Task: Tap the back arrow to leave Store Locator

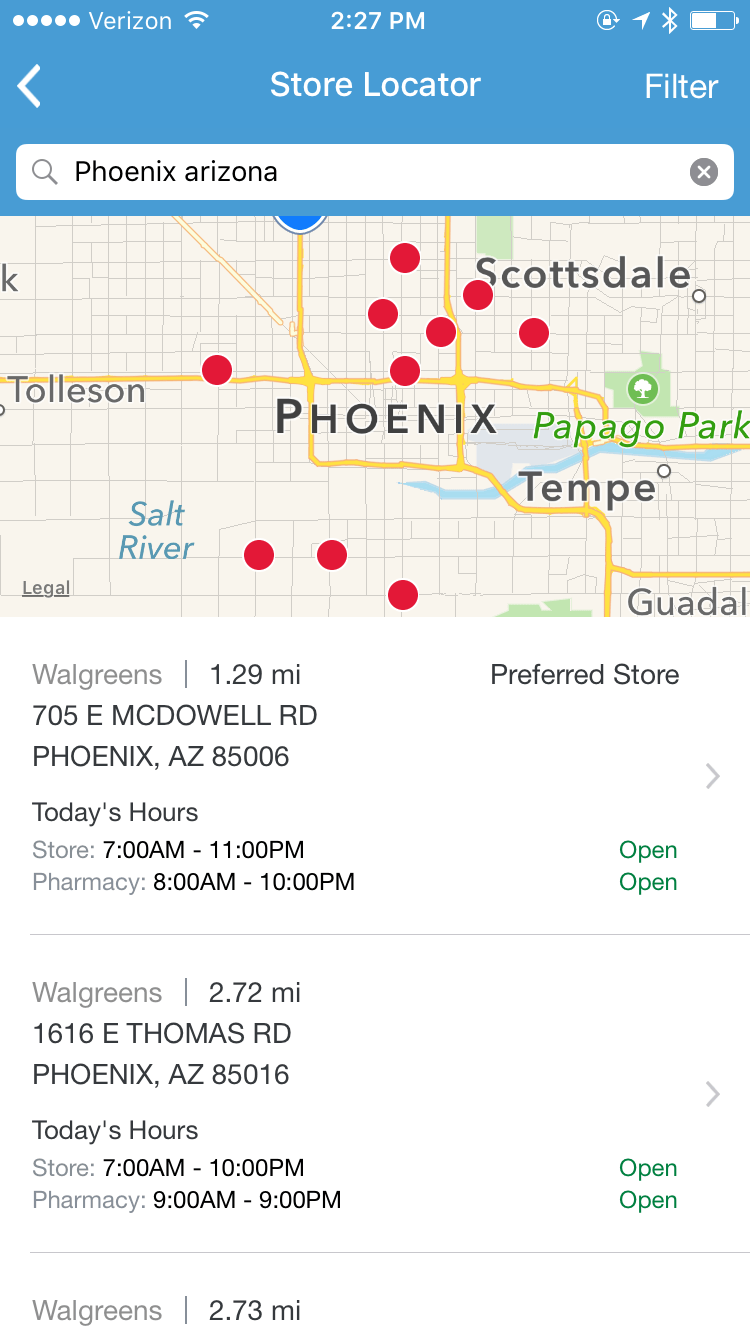Action: pyautogui.click(x=28, y=86)
